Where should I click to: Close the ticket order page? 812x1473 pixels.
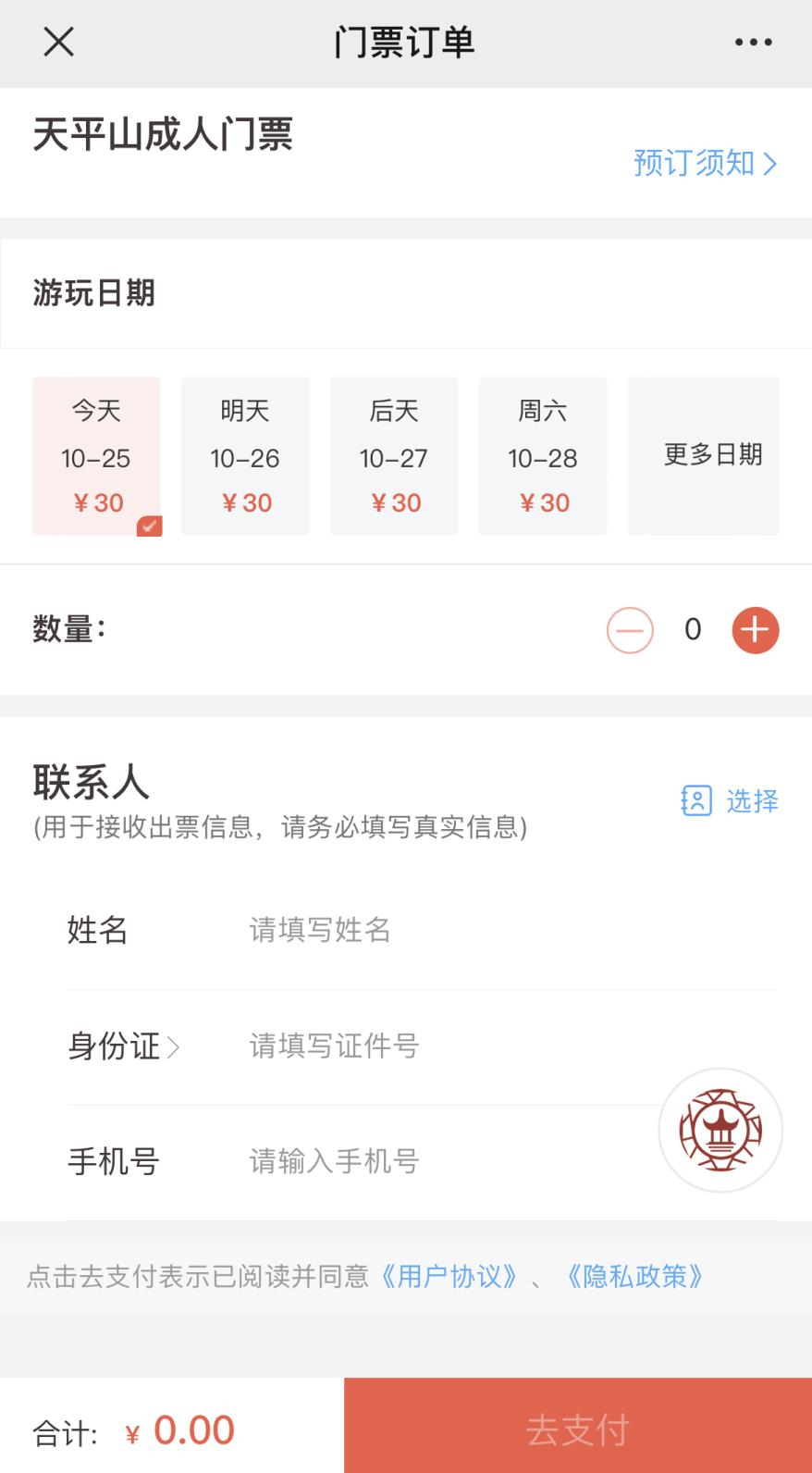[58, 42]
